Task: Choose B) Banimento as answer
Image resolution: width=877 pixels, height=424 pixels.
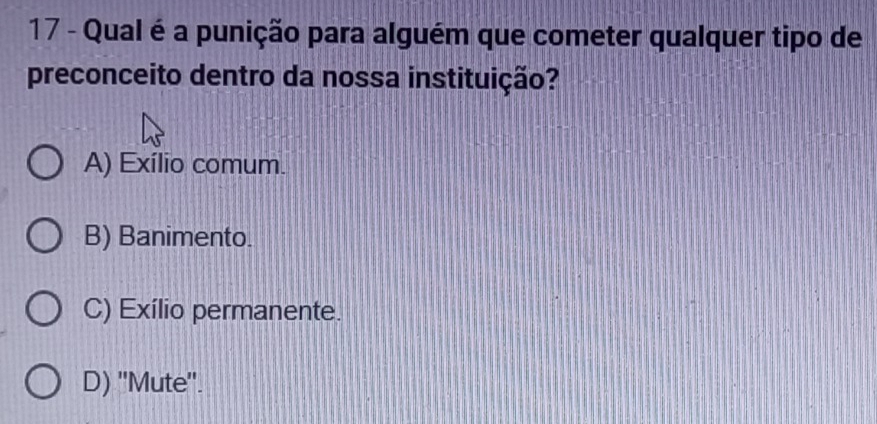Action: 47,237
